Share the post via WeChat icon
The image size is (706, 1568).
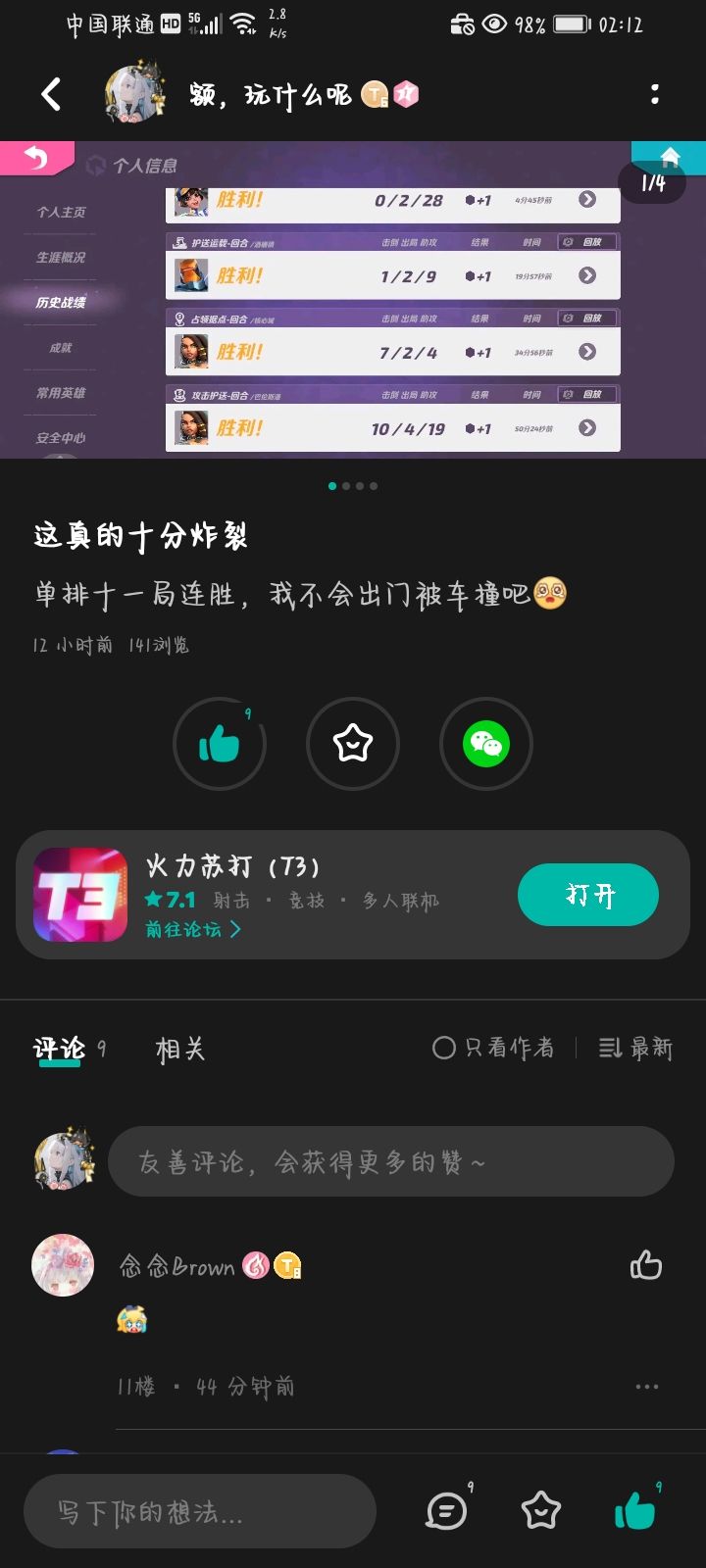486,744
